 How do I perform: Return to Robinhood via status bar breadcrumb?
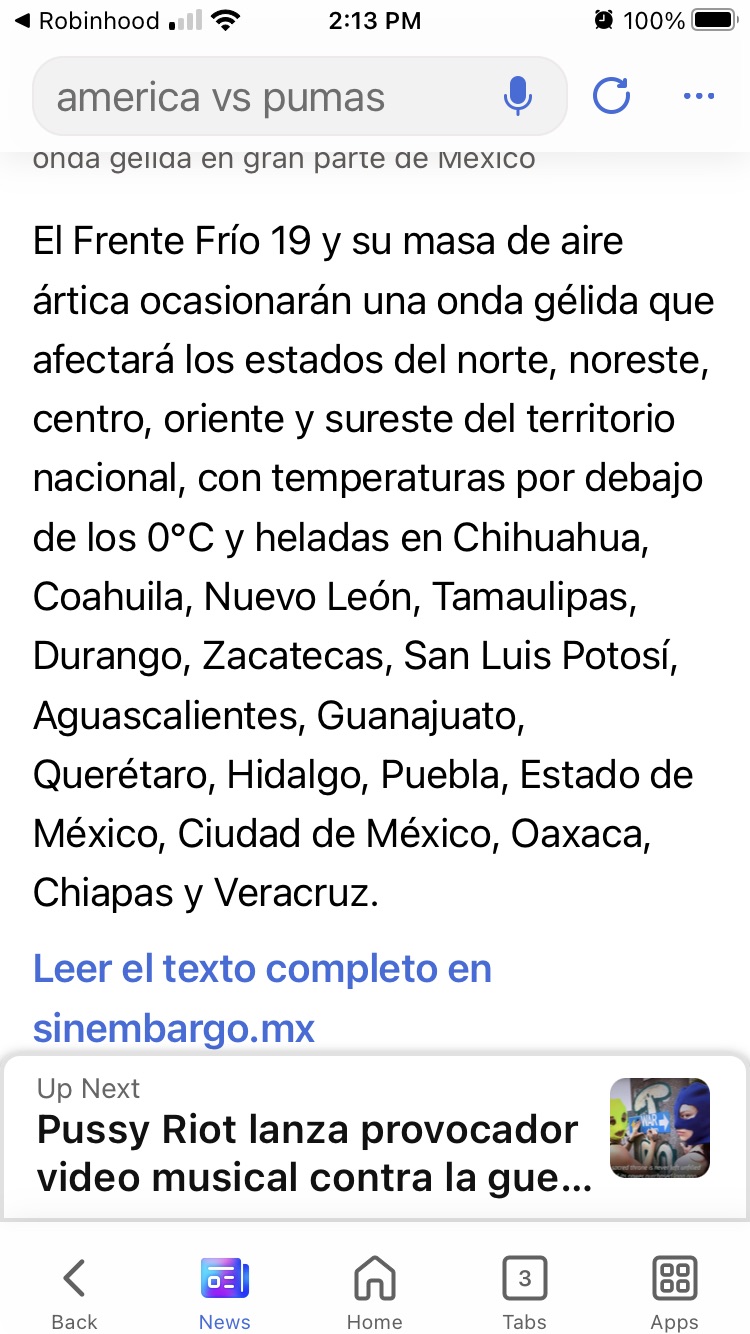[x=88, y=20]
